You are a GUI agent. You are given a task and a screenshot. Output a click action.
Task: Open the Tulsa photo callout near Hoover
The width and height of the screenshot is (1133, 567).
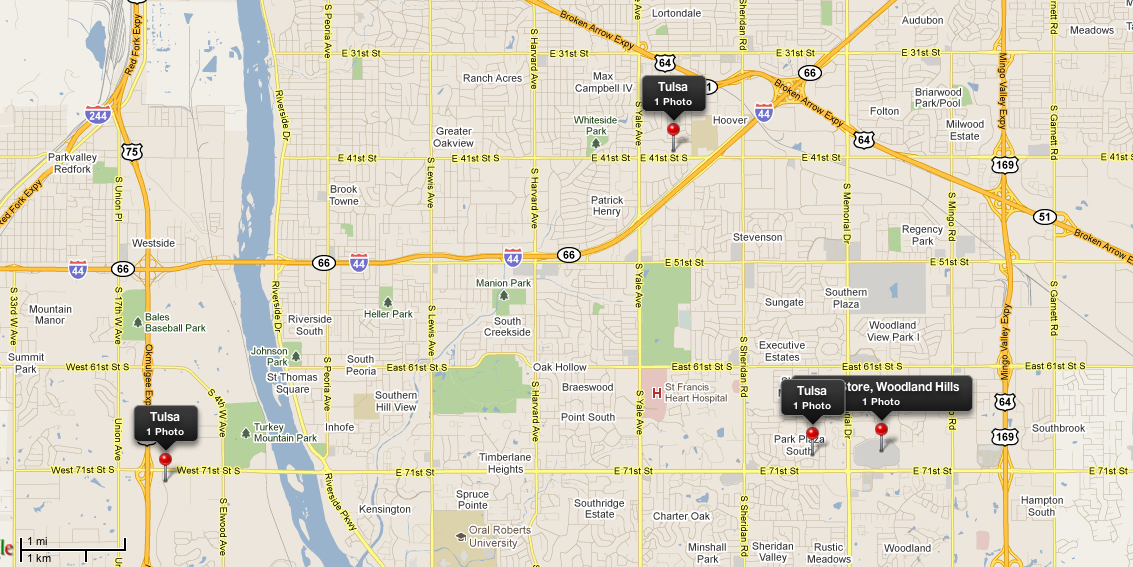(x=673, y=94)
